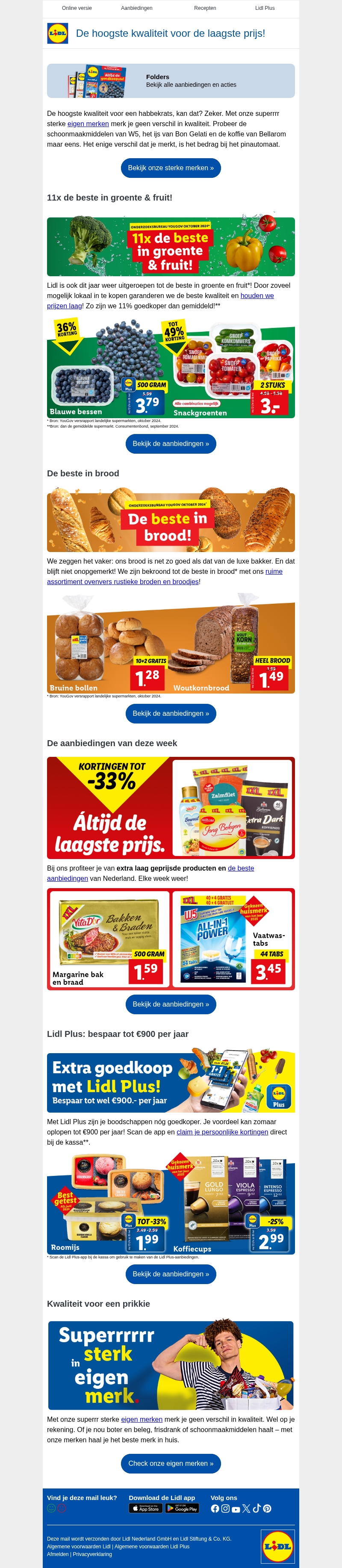
Task: Get the Lidl app on Google Play
Action: tap(182, 1508)
